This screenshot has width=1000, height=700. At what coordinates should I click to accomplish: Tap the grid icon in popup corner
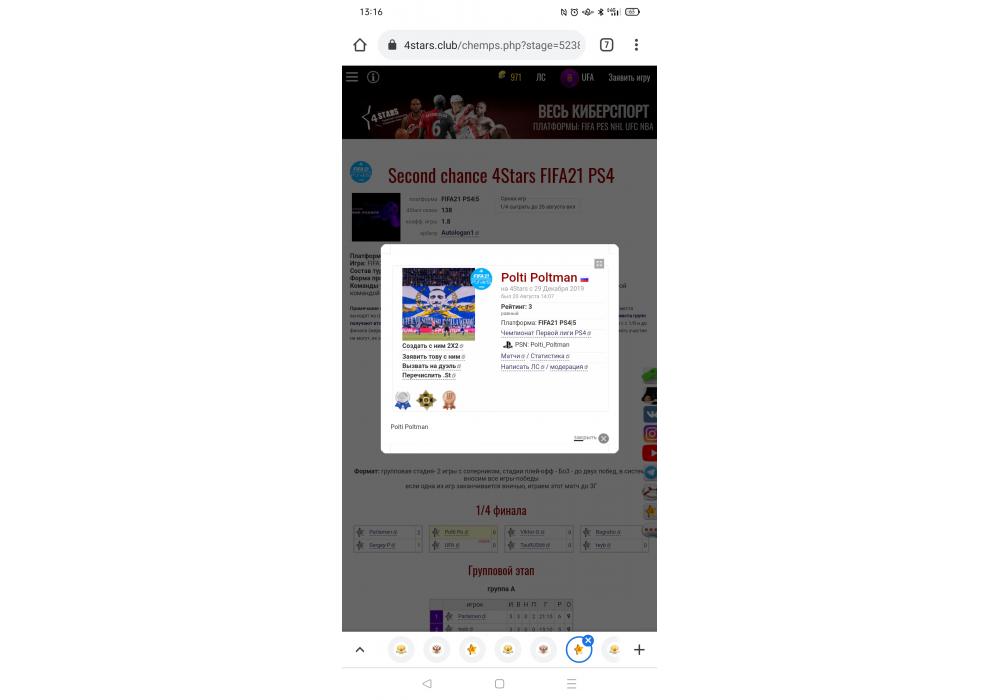(x=599, y=264)
